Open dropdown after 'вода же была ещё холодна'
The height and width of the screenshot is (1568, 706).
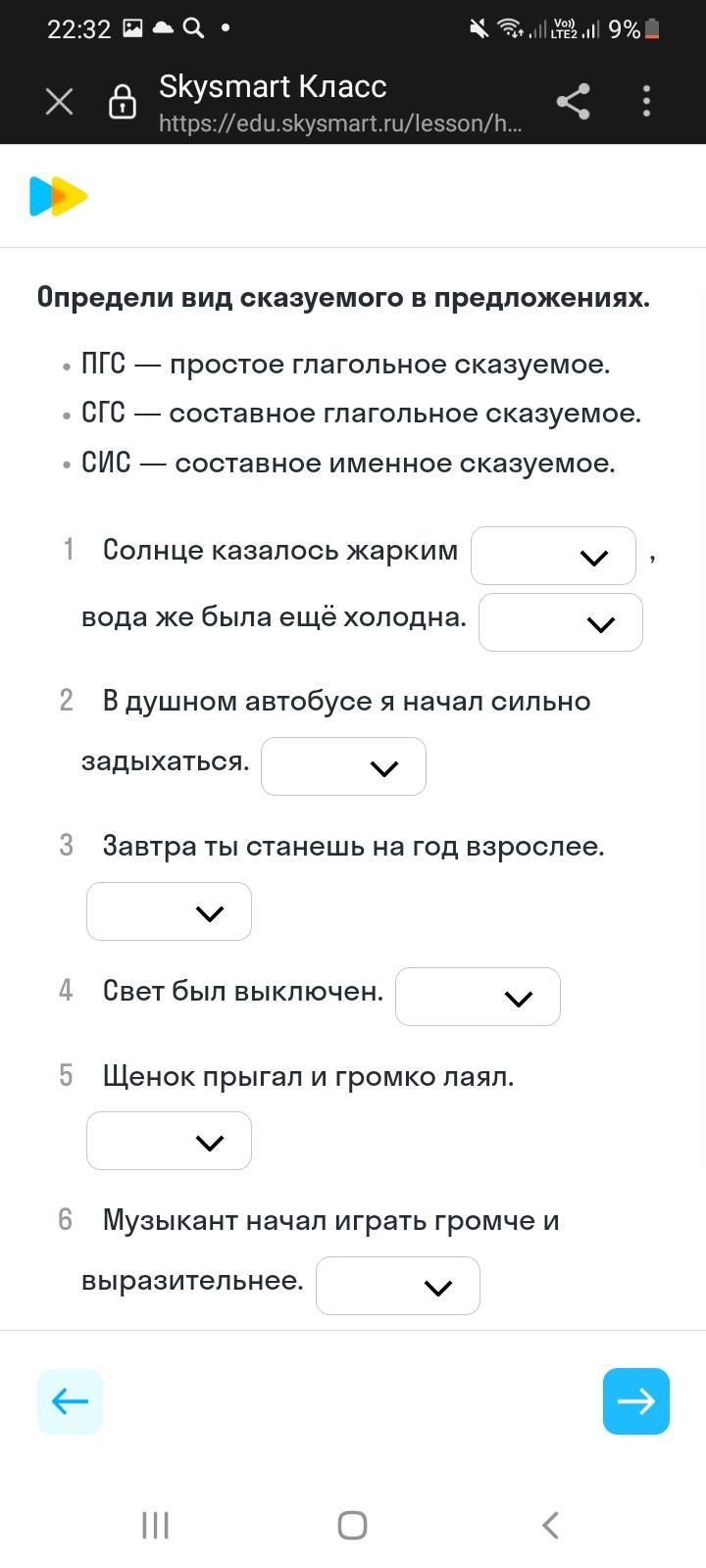tap(561, 622)
